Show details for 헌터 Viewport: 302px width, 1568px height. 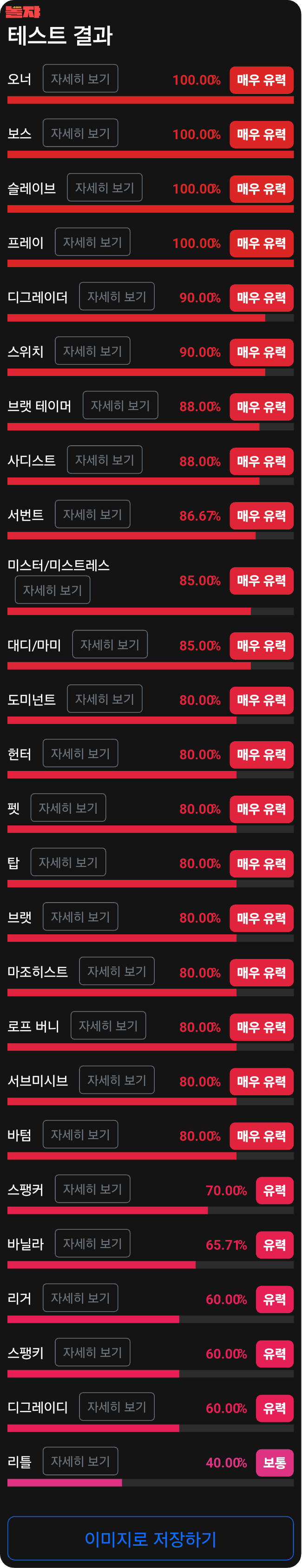click(80, 754)
